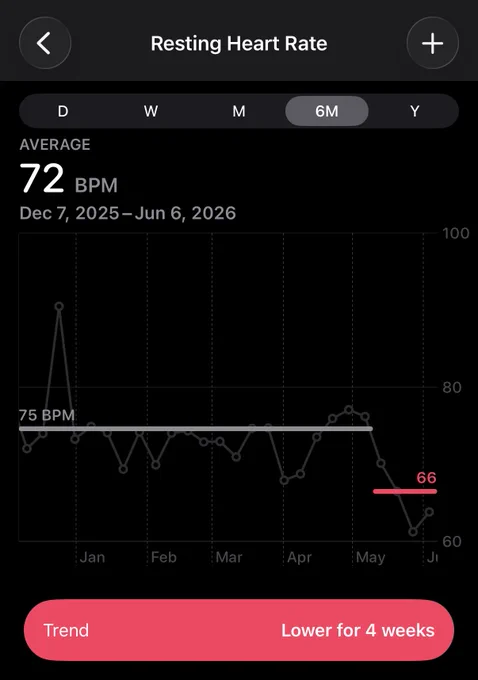The width and height of the screenshot is (478, 680).
Task: Open the Trend Lower for 4 weeks button
Action: pyautogui.click(x=239, y=630)
